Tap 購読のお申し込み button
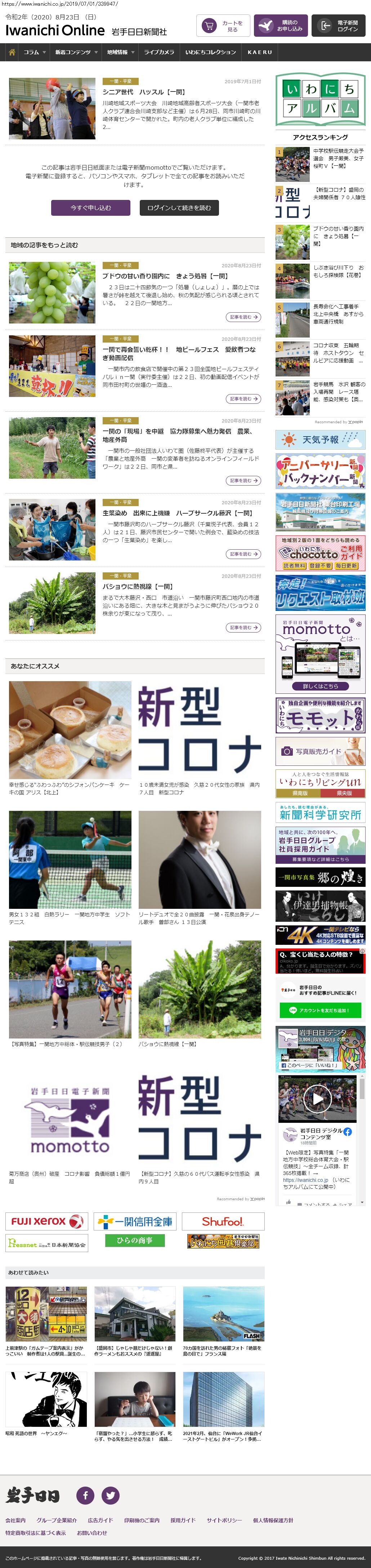Viewport: 371px width, 1568px height. coord(281,26)
